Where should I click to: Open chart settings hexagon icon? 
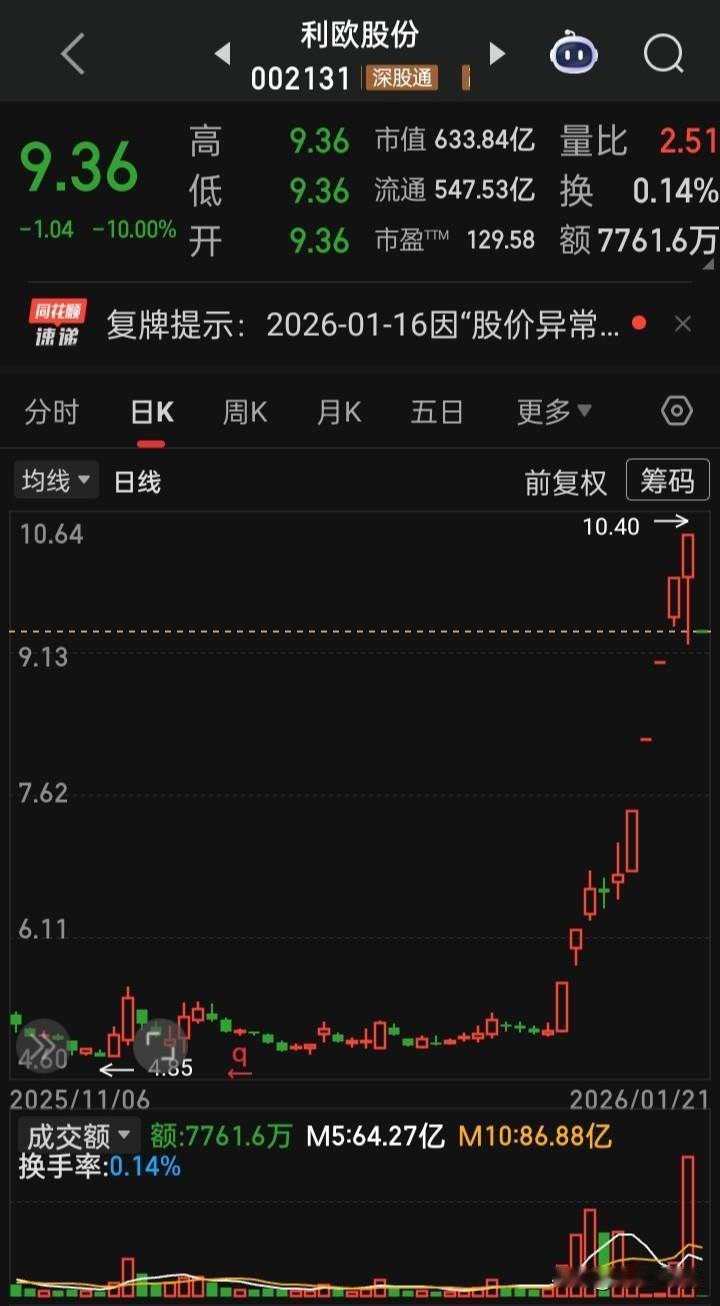[677, 412]
